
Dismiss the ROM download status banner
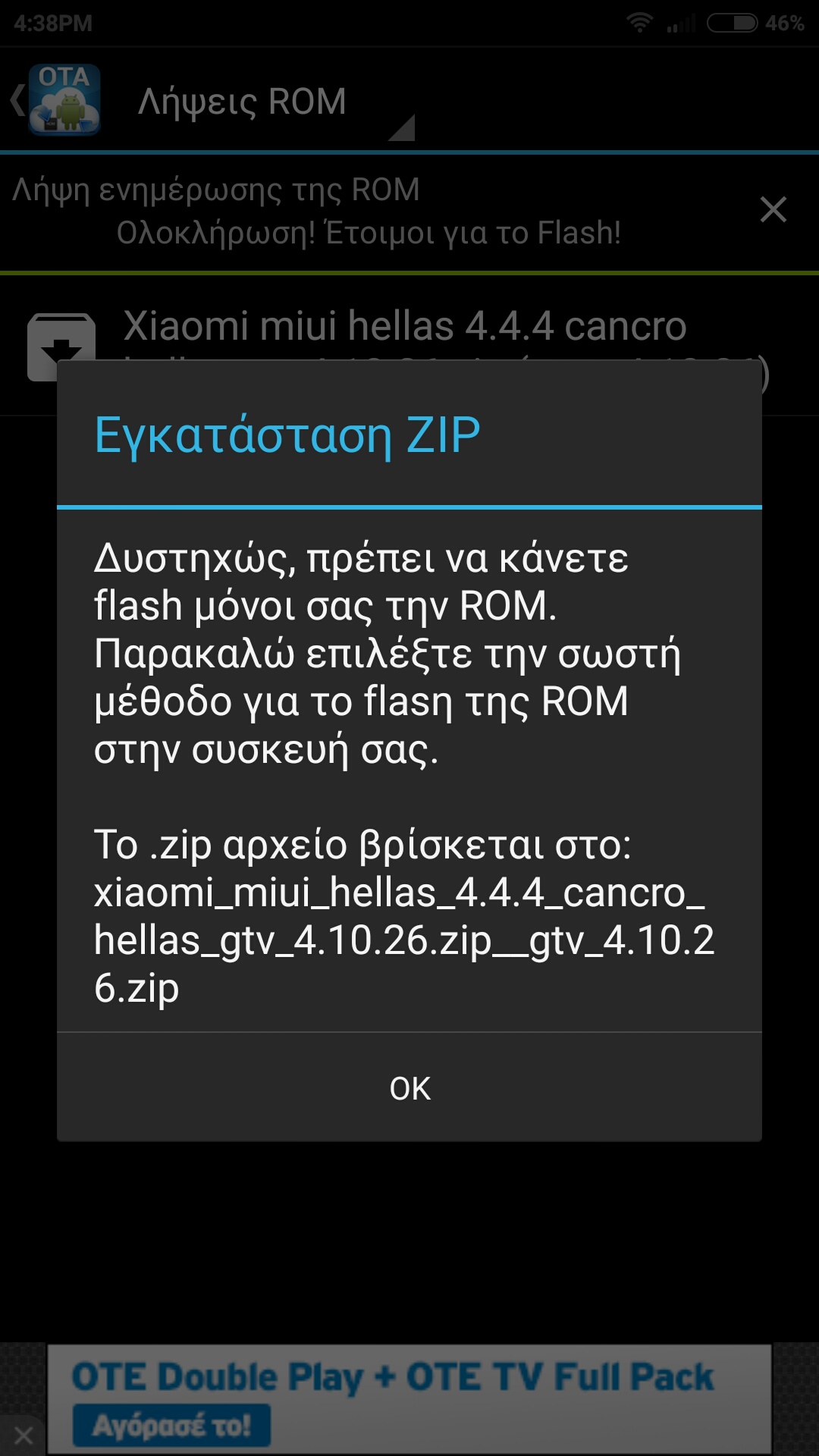click(773, 209)
